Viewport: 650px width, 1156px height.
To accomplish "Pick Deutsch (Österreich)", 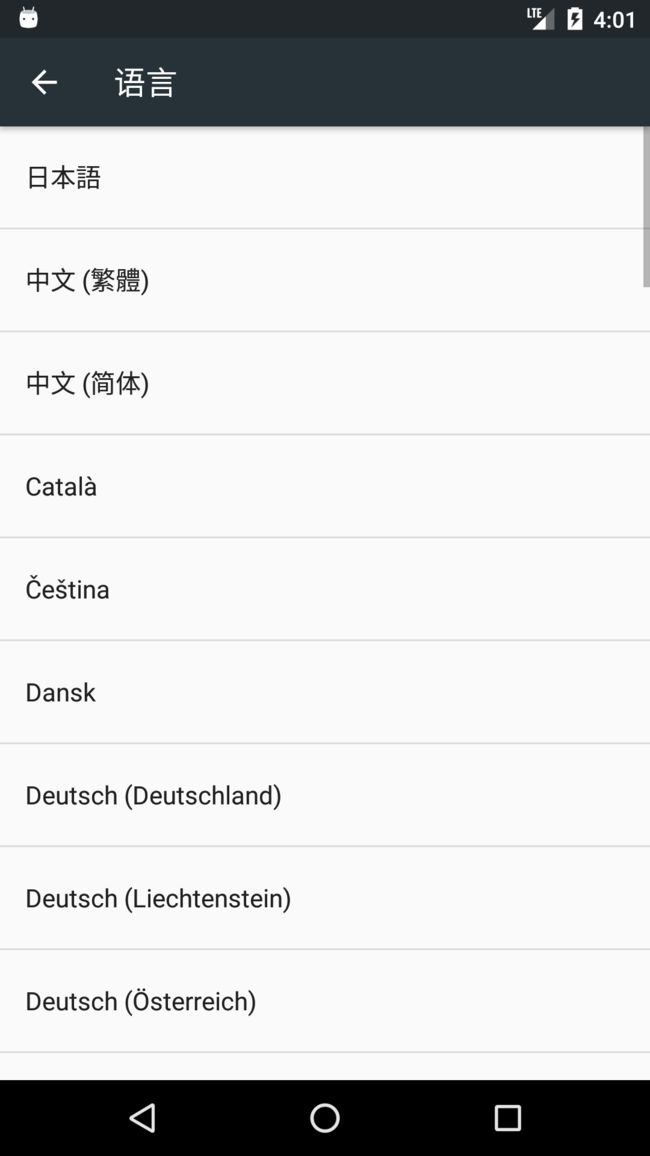I will pos(325,1001).
